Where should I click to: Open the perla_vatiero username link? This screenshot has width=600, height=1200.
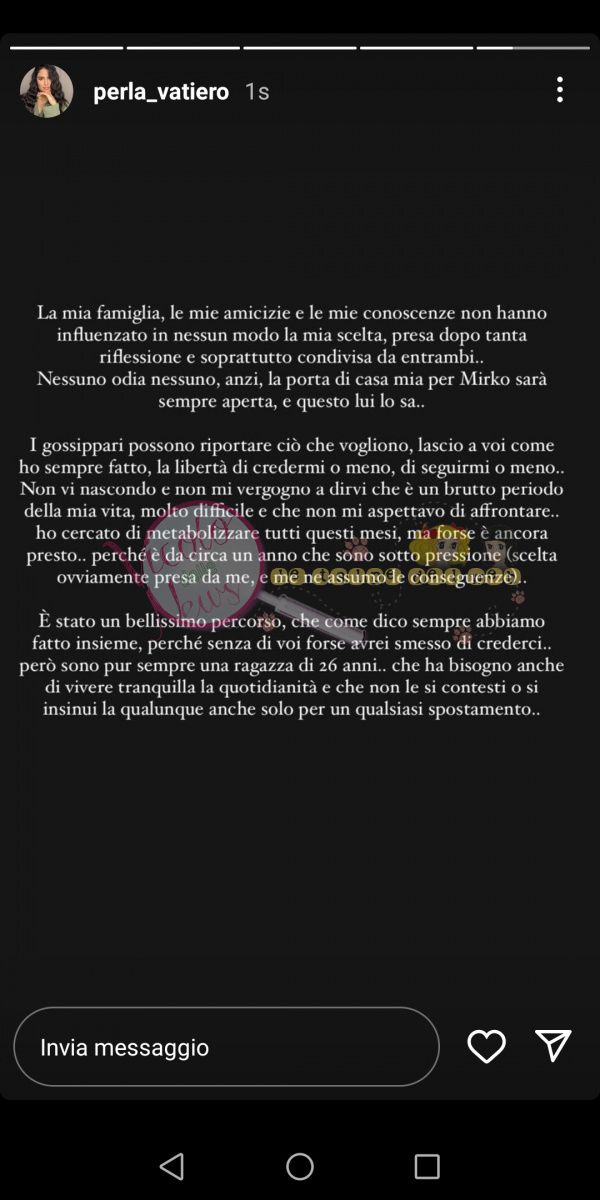click(161, 91)
